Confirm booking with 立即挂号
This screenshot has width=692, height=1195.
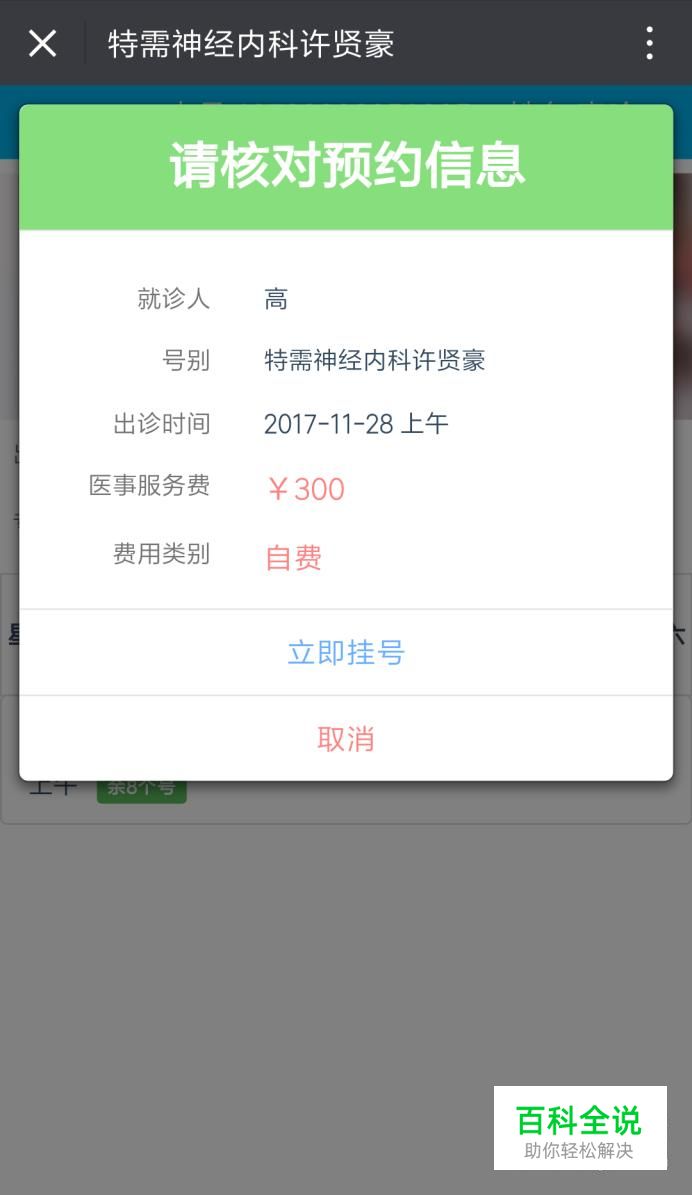346,653
